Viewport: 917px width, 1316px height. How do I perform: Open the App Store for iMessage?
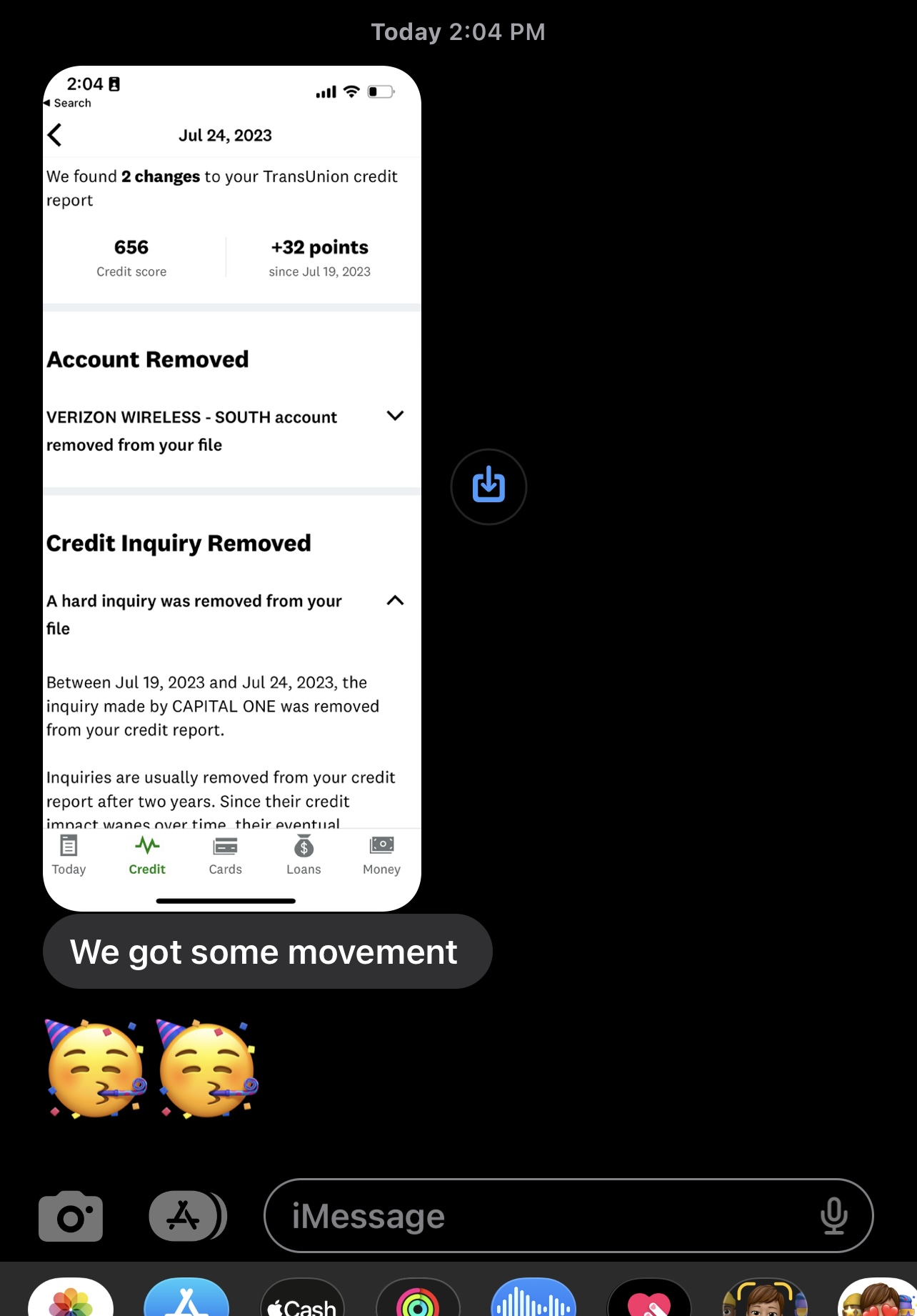click(186, 1299)
